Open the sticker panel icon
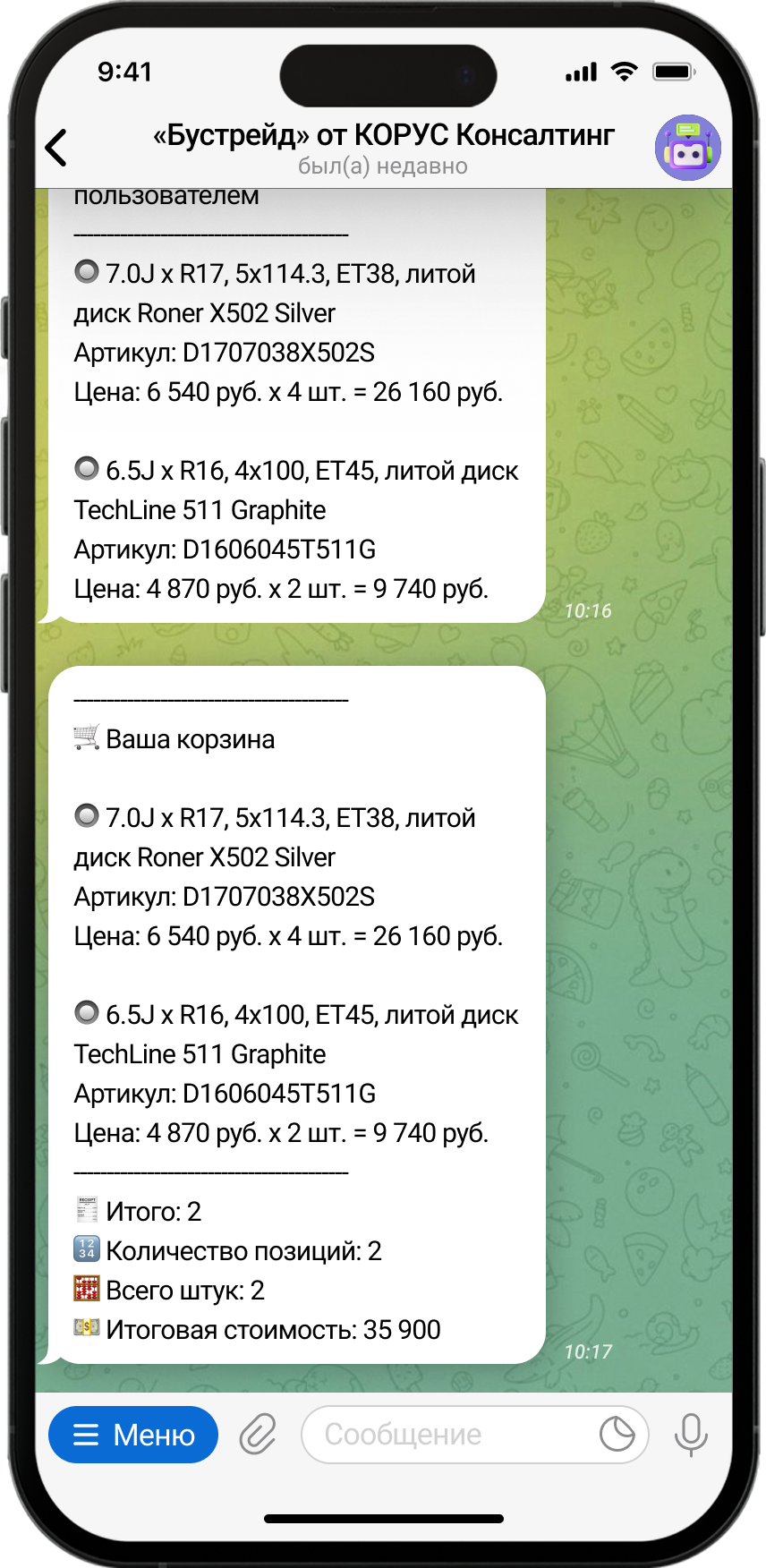766x1568 pixels. click(x=617, y=1435)
